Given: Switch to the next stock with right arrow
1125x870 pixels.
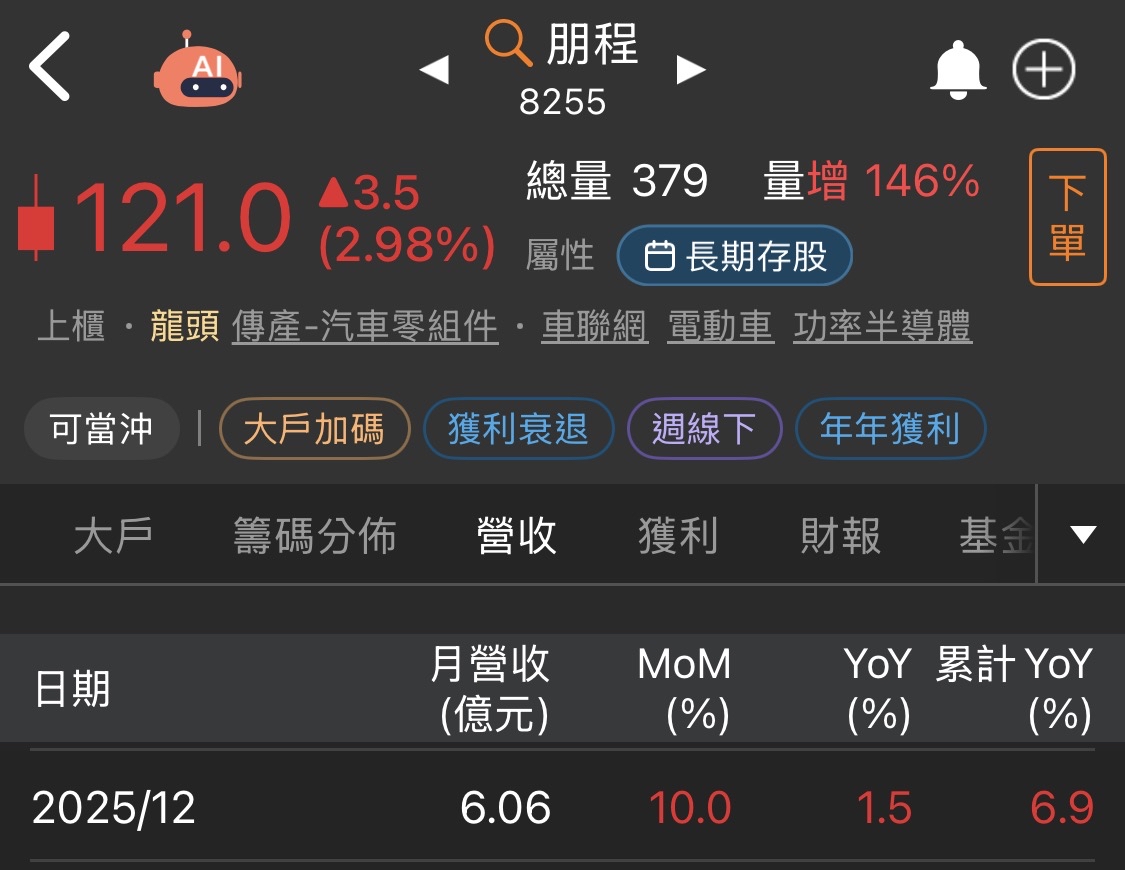Looking at the screenshot, I should tap(691, 70).
